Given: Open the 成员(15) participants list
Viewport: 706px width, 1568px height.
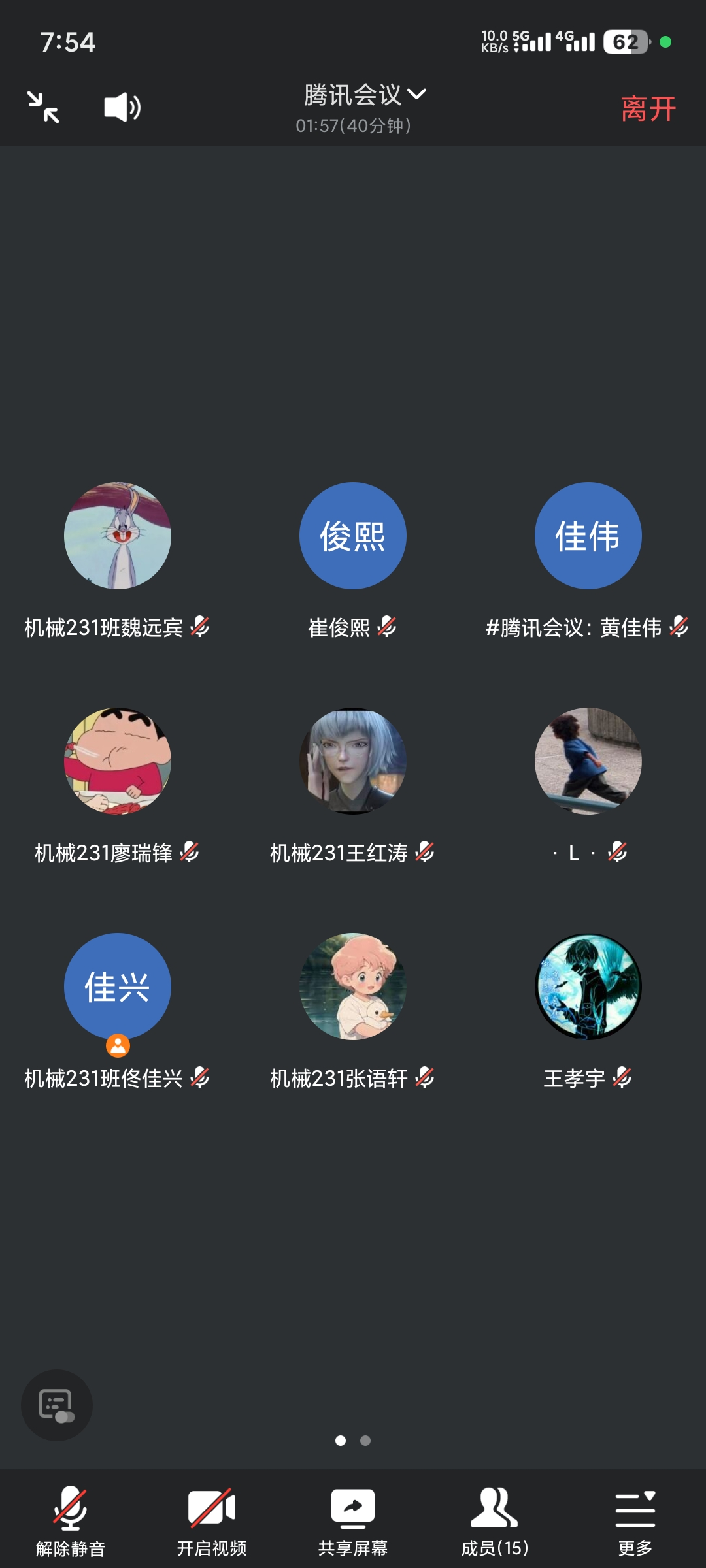Looking at the screenshot, I should pyautogui.click(x=494, y=1520).
